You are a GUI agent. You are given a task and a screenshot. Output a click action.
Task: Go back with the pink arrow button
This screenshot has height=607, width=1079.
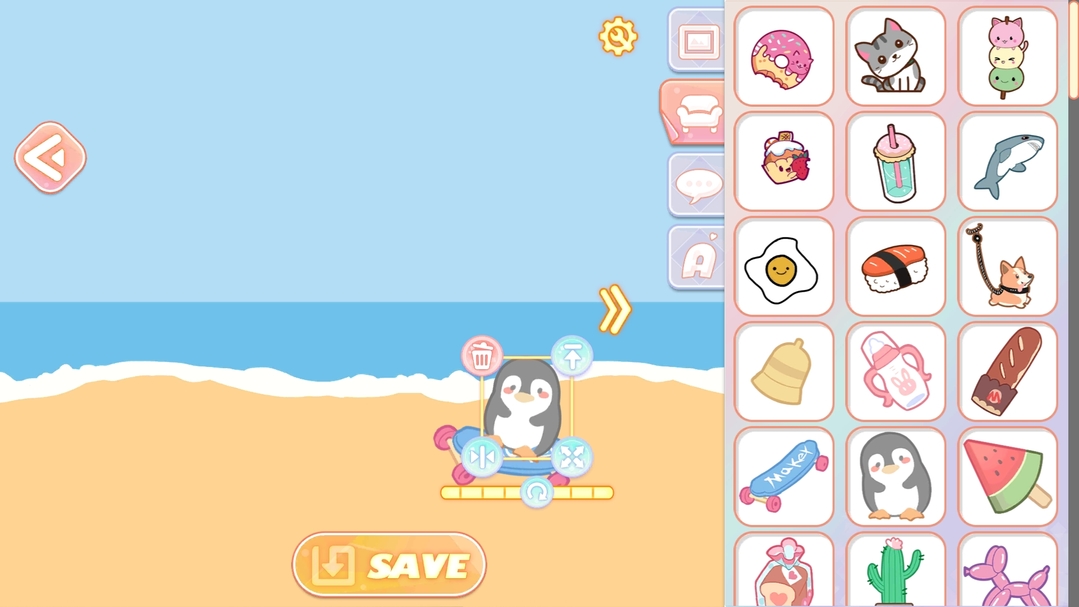click(50, 157)
